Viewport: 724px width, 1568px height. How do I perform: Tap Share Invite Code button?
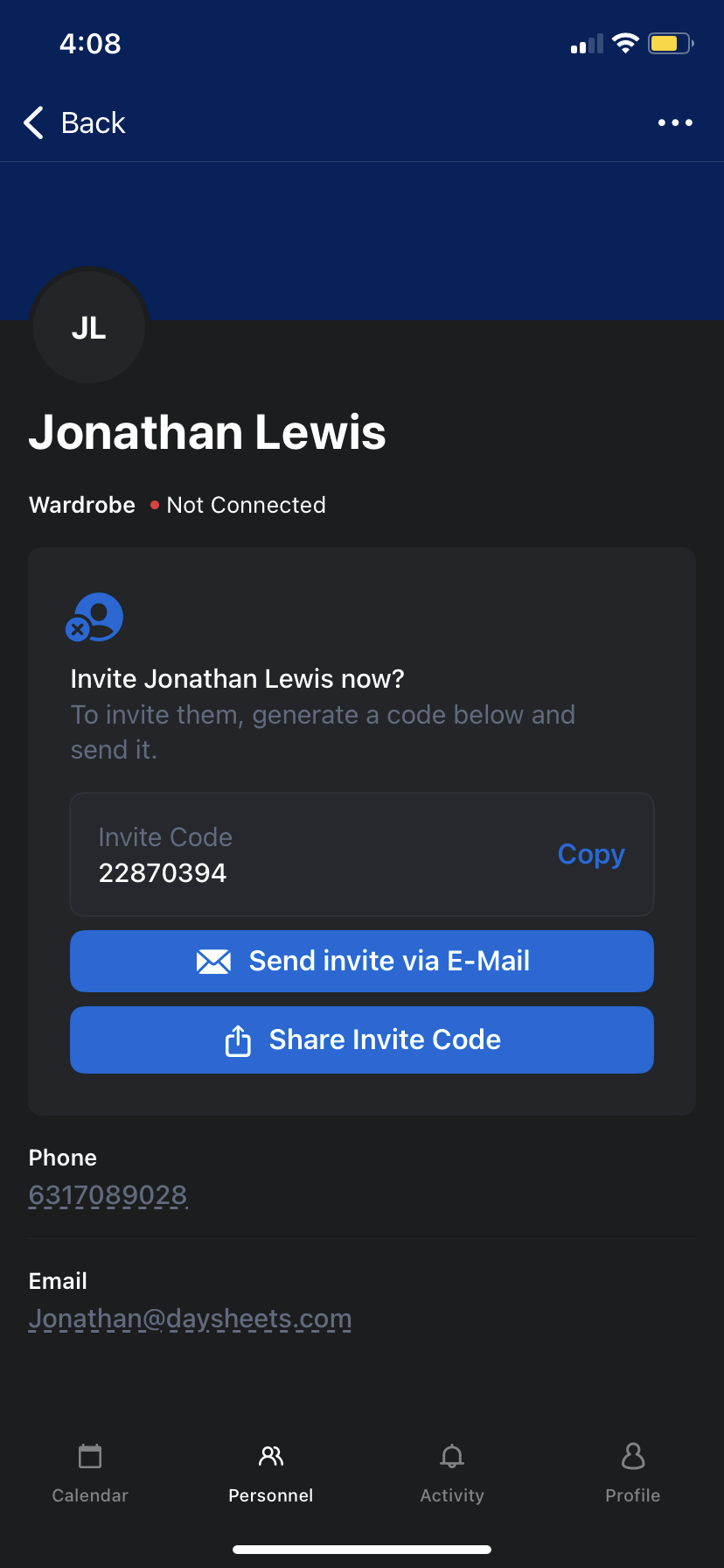coord(362,1039)
